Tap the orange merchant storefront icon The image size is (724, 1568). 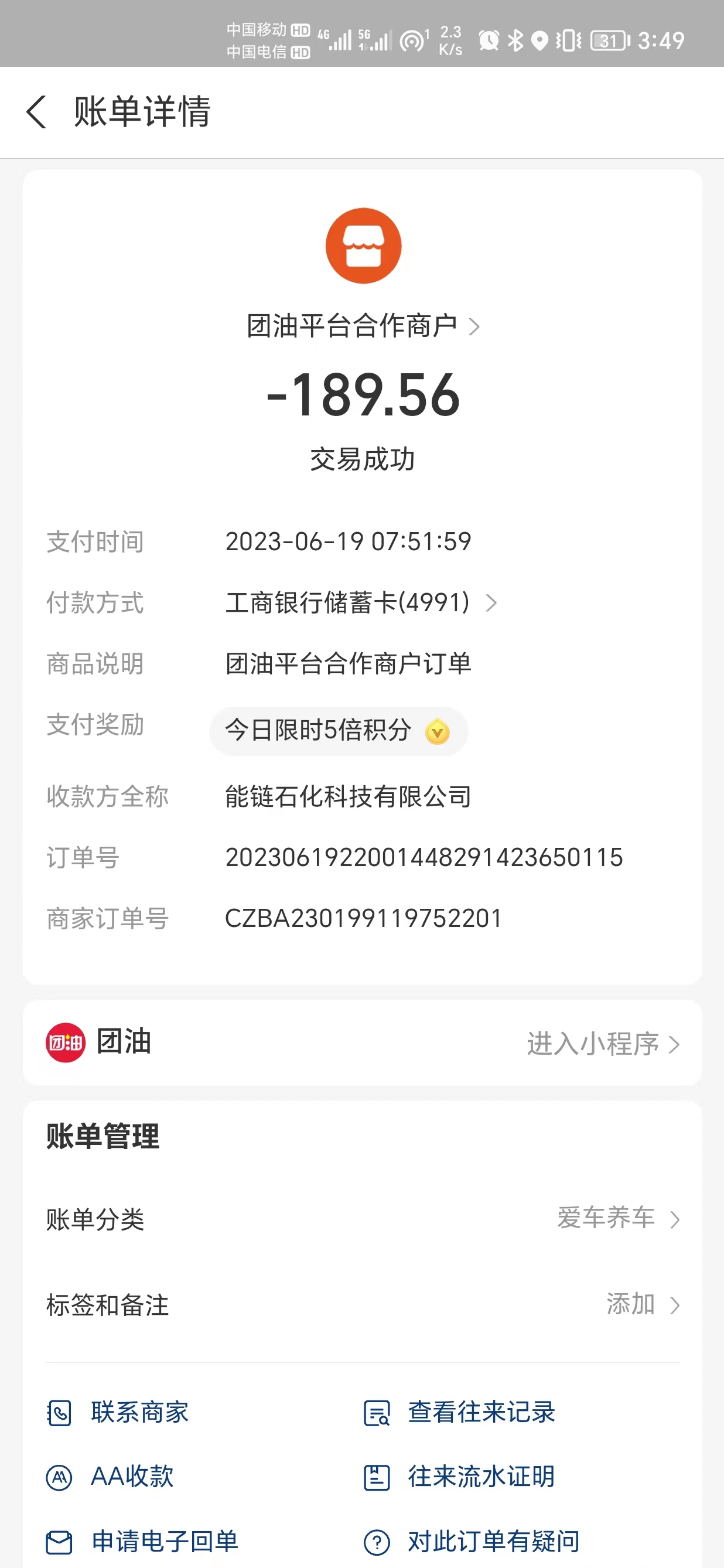pos(363,246)
